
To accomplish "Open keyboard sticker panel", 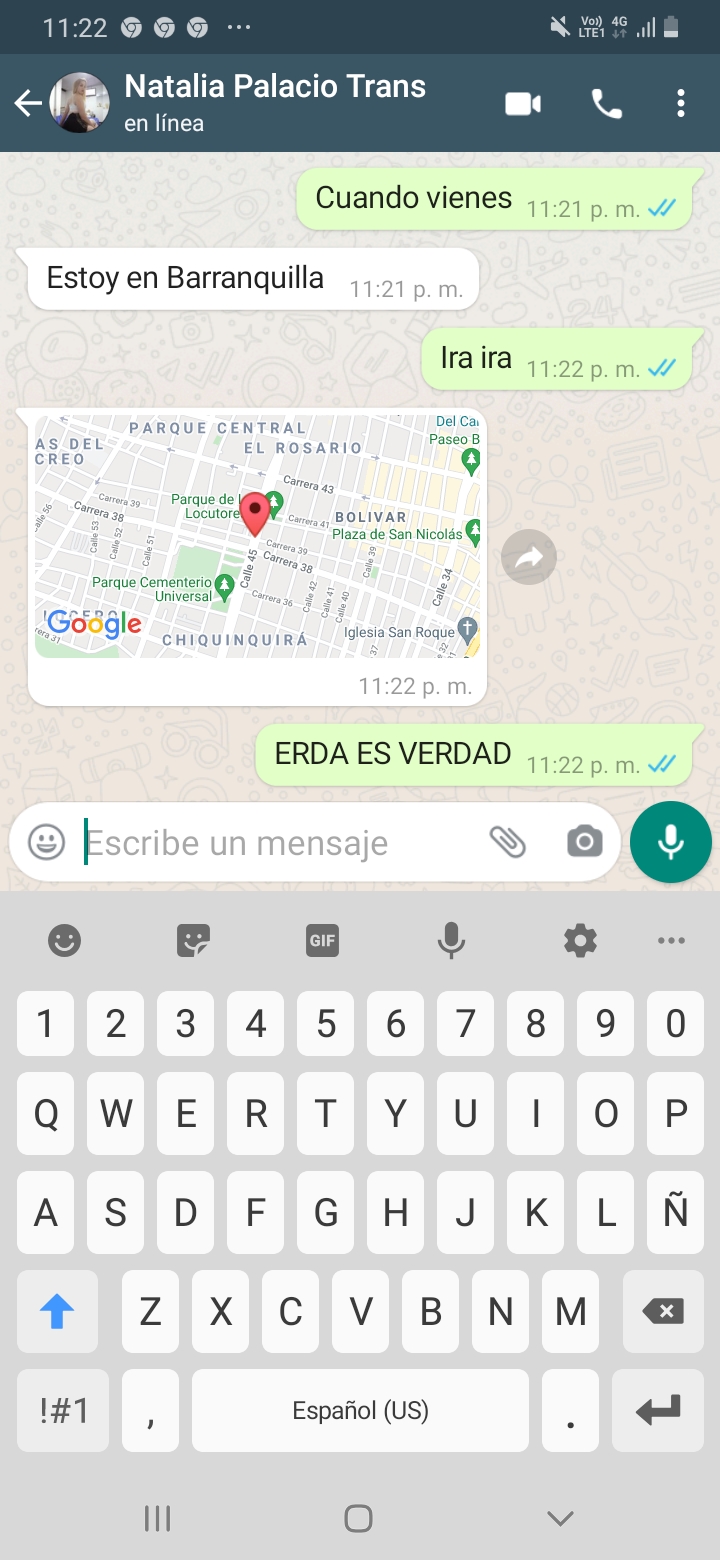I will 193,940.
